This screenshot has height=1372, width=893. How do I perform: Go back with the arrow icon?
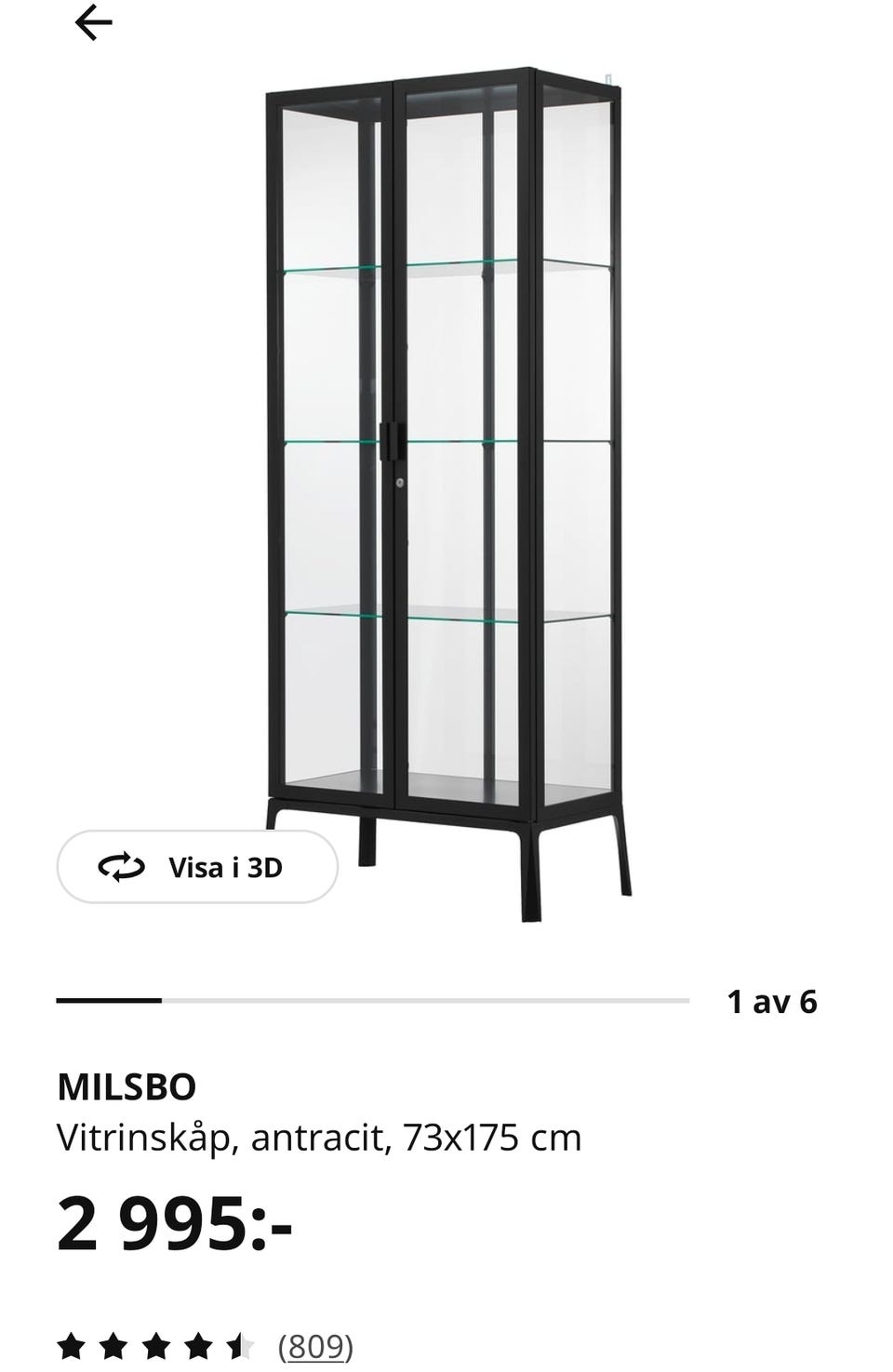click(93, 23)
